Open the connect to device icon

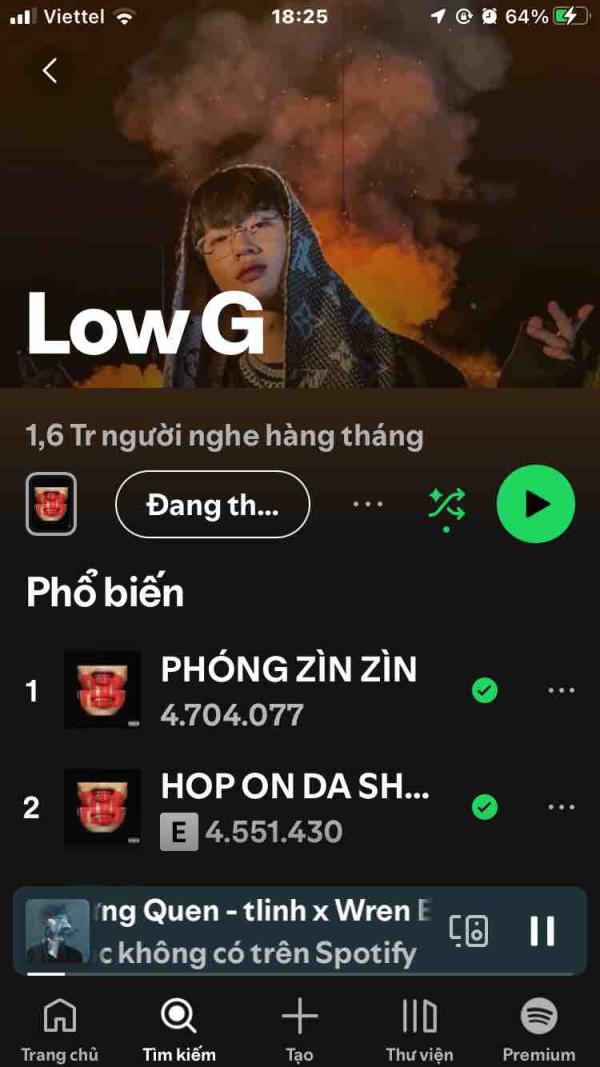point(469,931)
